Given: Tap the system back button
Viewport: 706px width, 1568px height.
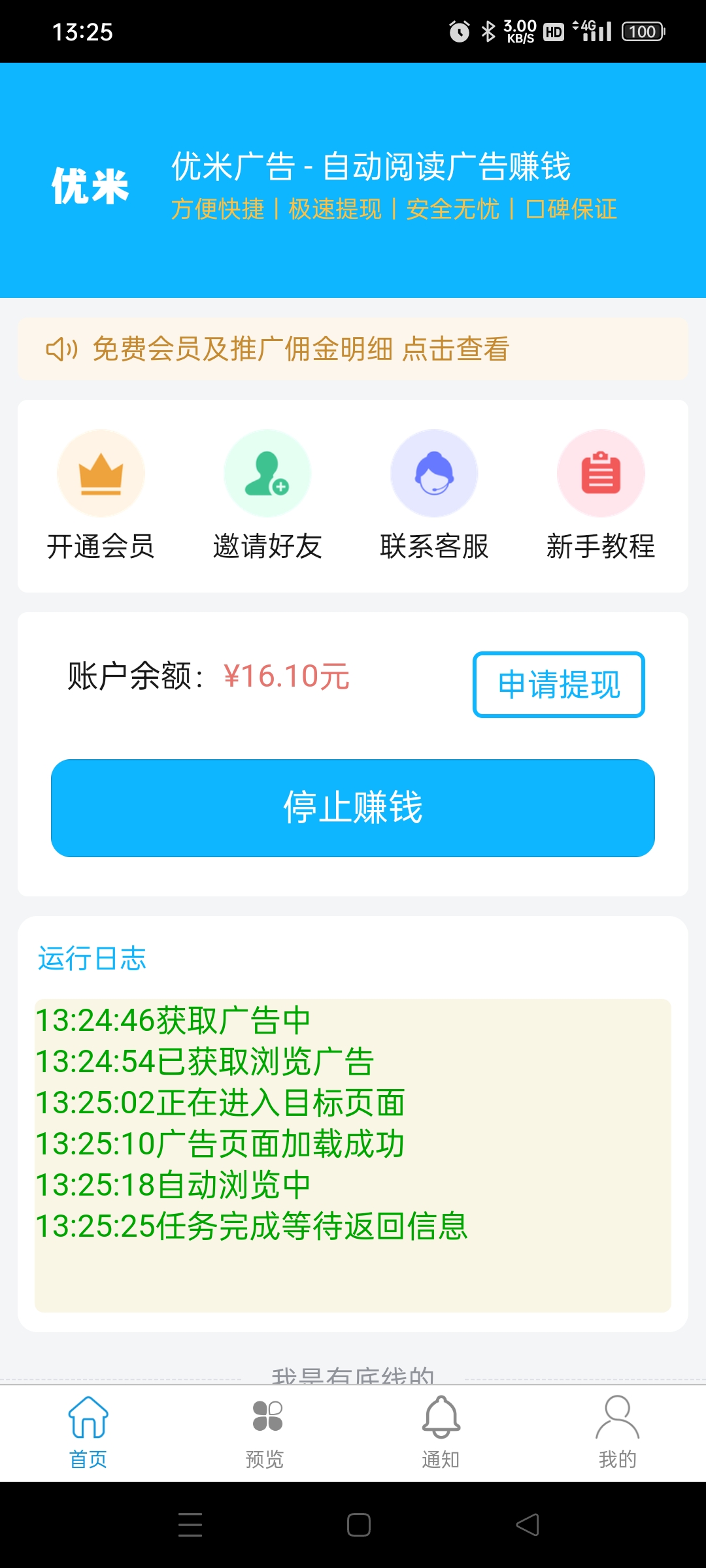Looking at the screenshot, I should coord(528,1525).
